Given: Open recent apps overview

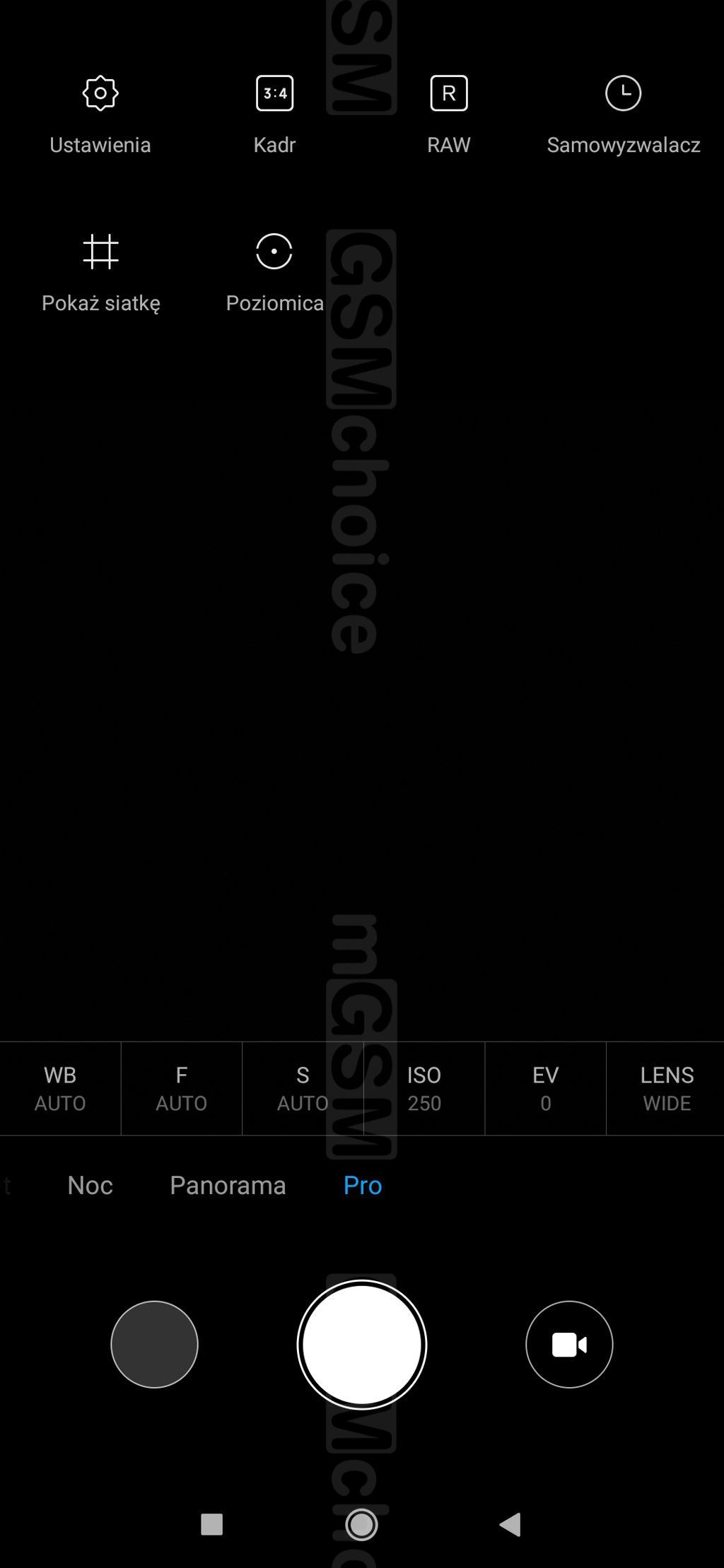Looking at the screenshot, I should tap(211, 1524).
